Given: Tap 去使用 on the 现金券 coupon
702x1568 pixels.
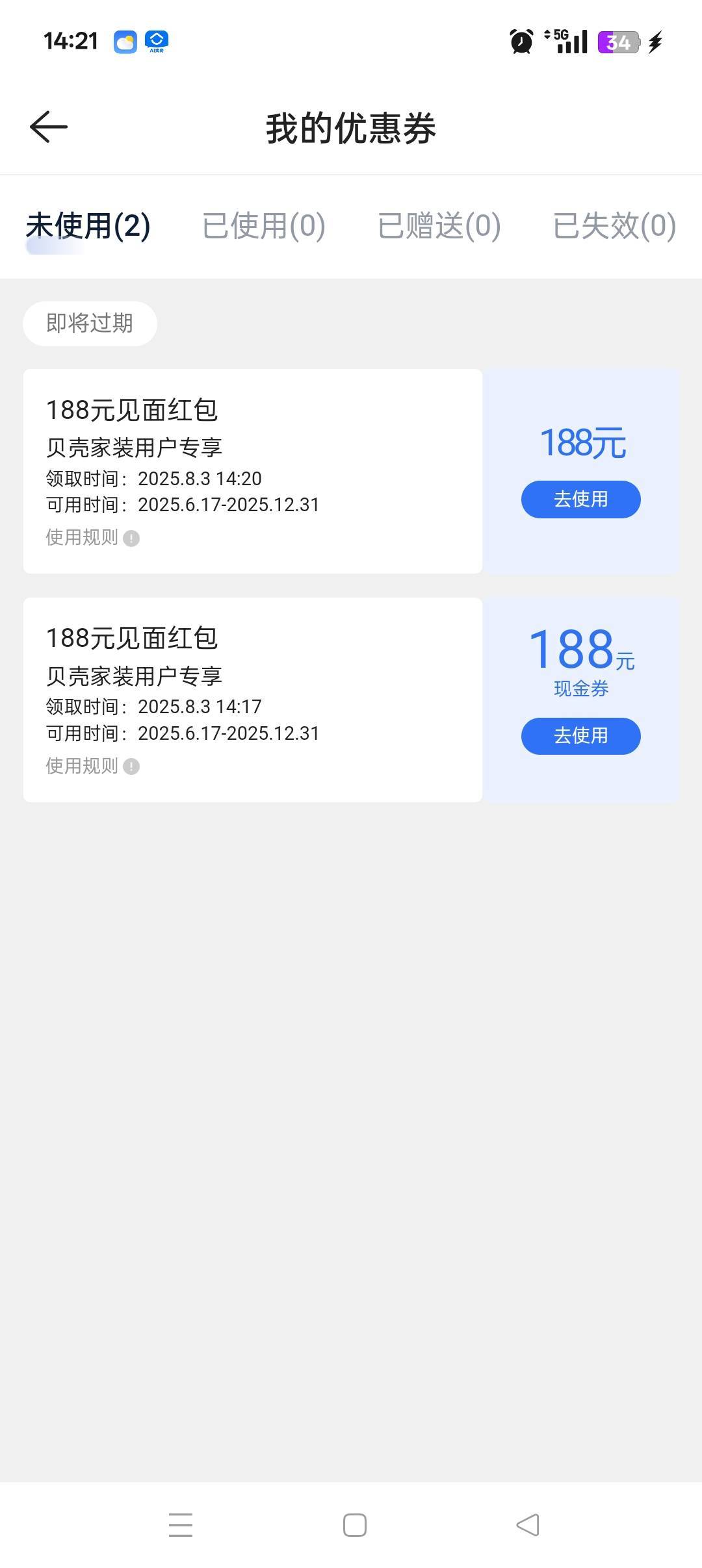Looking at the screenshot, I should (x=580, y=735).
